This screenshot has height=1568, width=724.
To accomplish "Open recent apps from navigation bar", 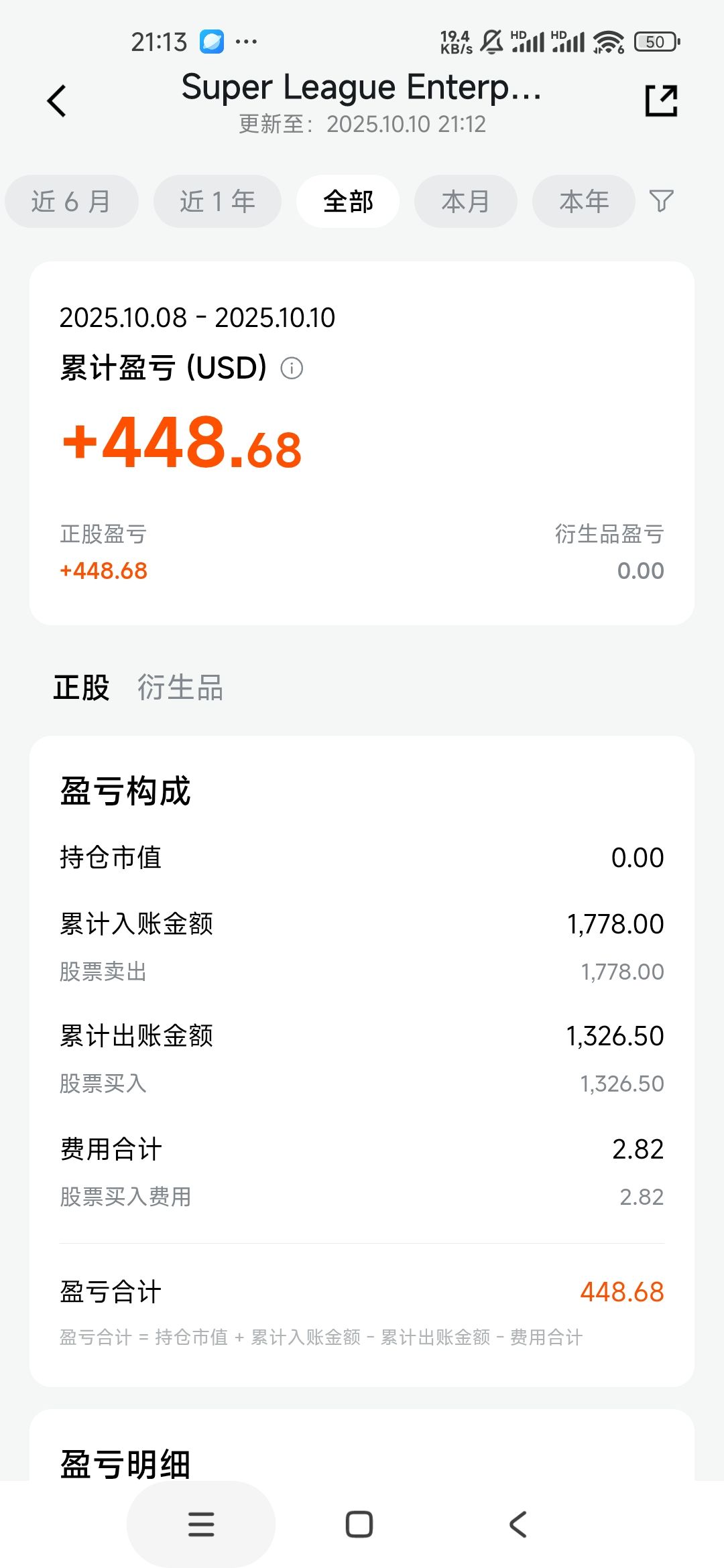I will click(201, 1524).
